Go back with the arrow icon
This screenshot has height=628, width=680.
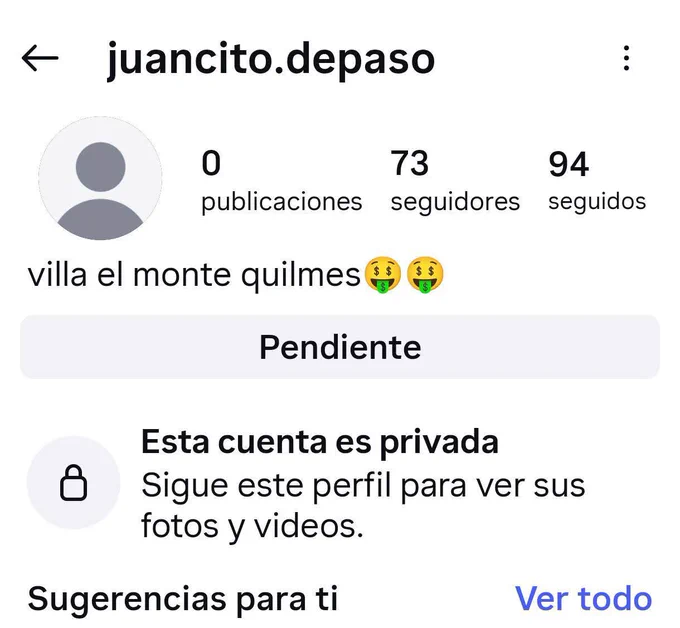pos(40,58)
